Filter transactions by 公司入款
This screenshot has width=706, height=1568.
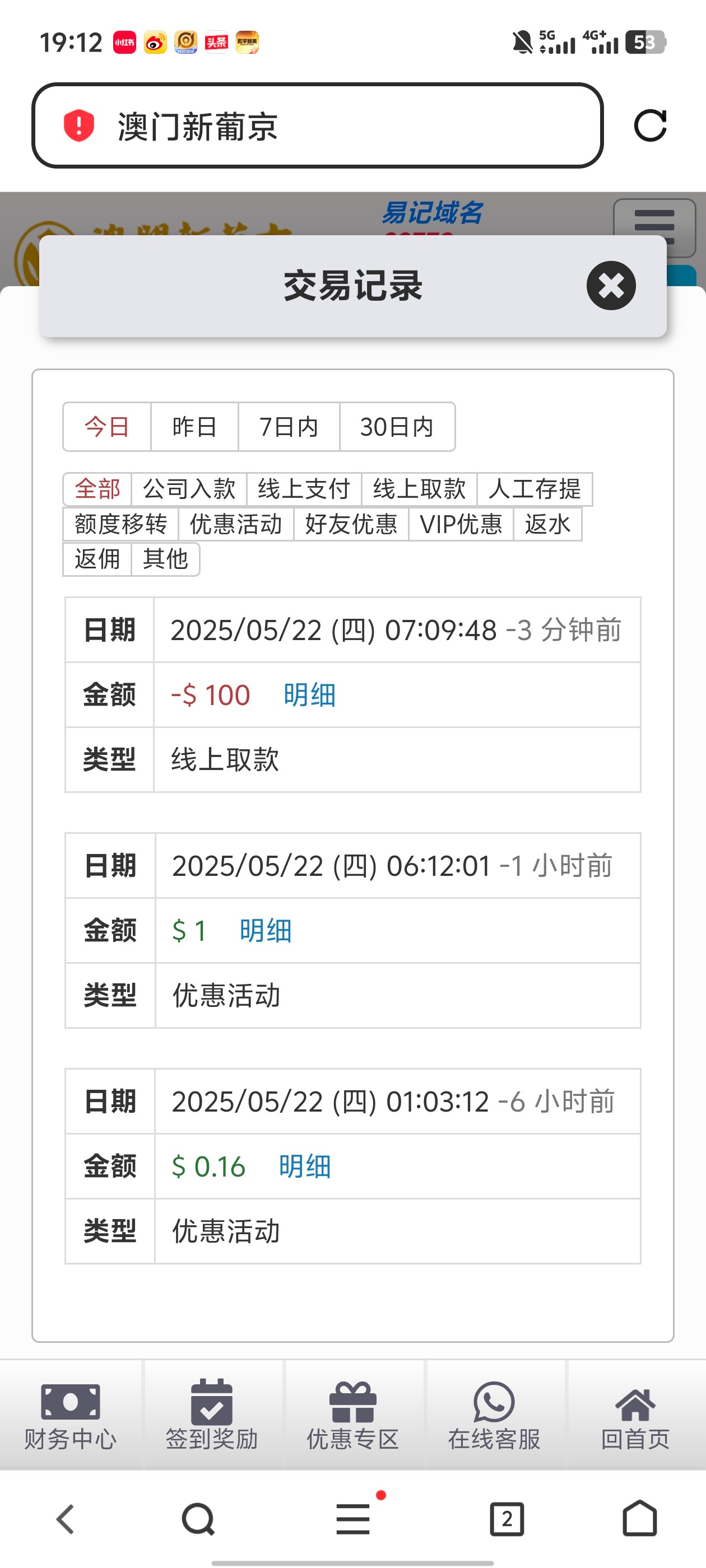pos(189,489)
